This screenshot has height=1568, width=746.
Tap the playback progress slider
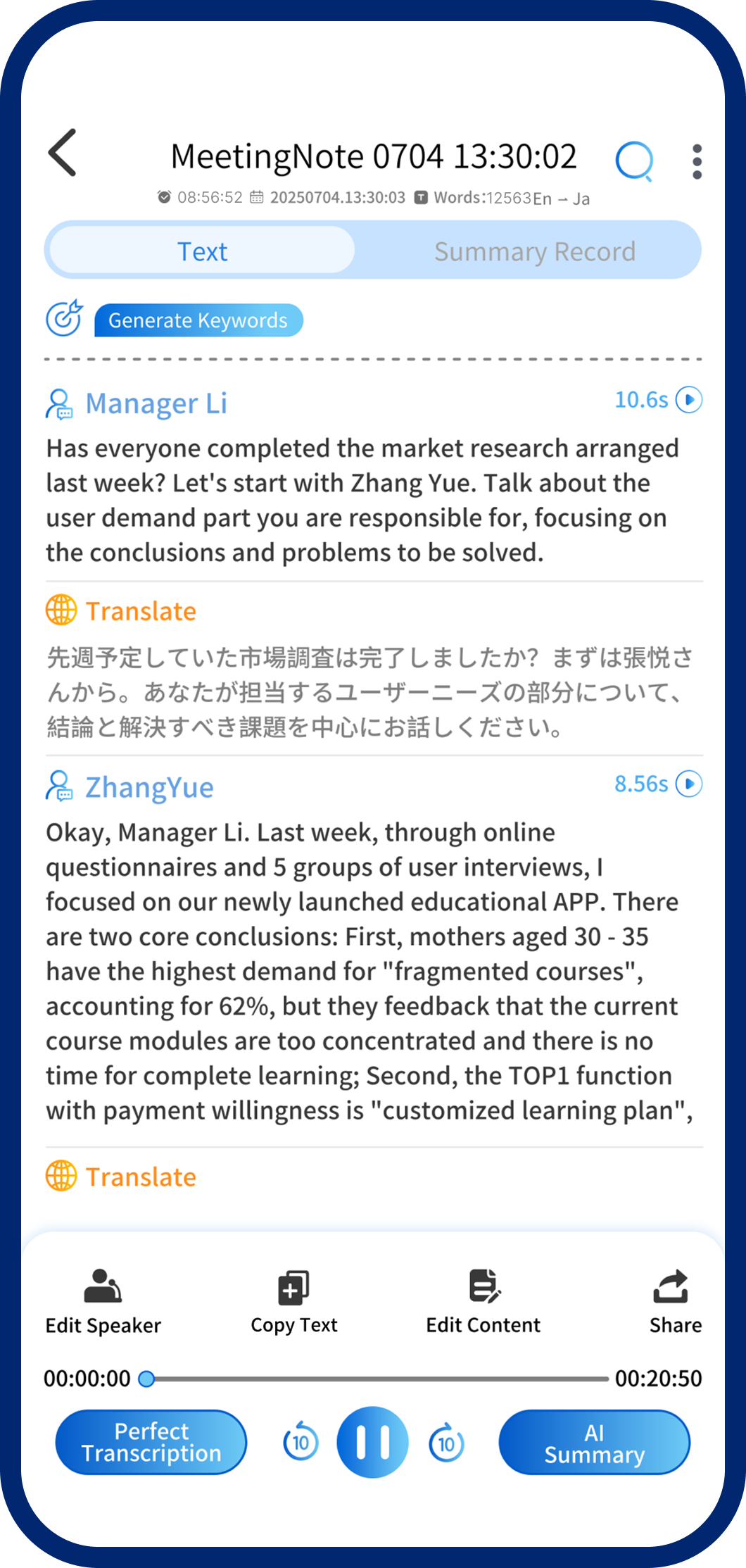pos(377,1379)
